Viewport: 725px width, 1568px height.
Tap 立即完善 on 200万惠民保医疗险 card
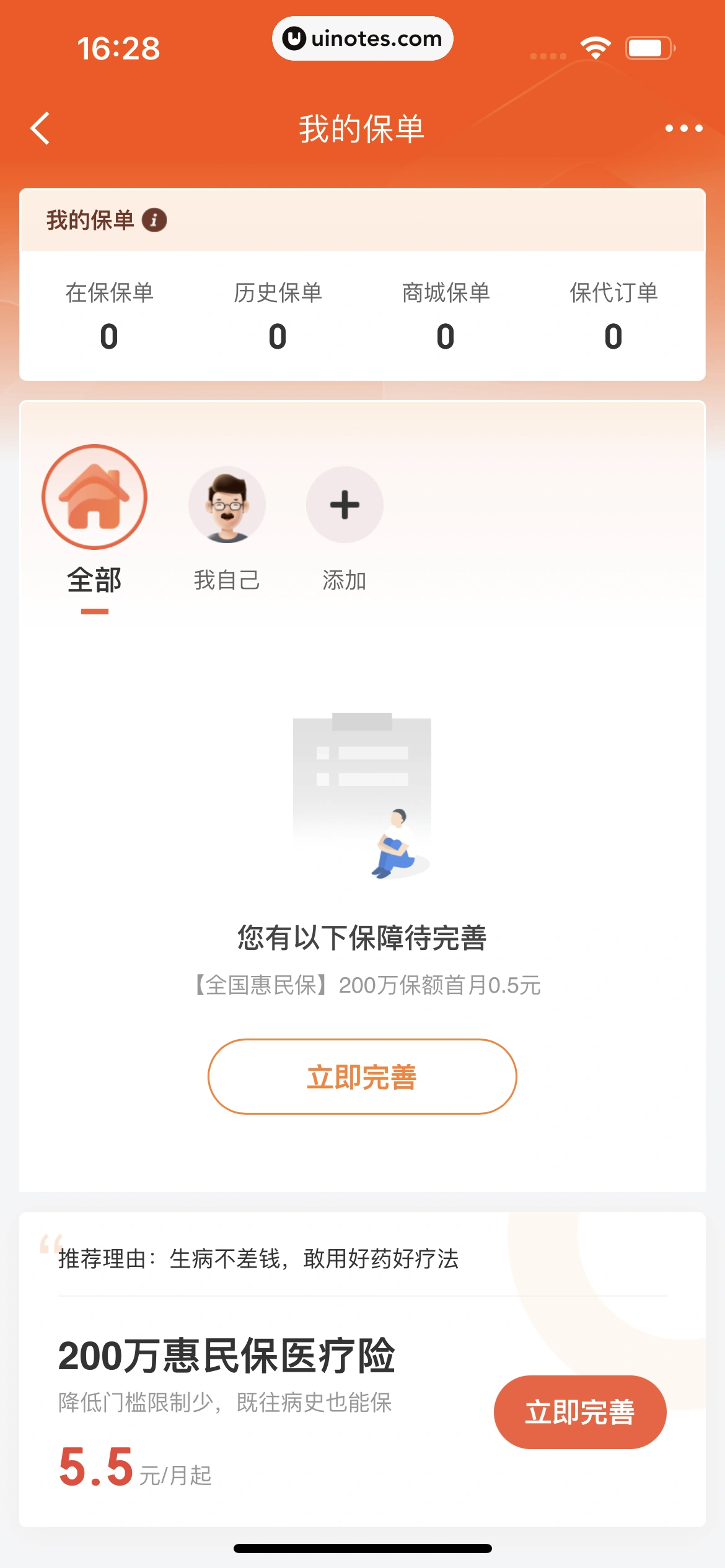(x=579, y=1412)
